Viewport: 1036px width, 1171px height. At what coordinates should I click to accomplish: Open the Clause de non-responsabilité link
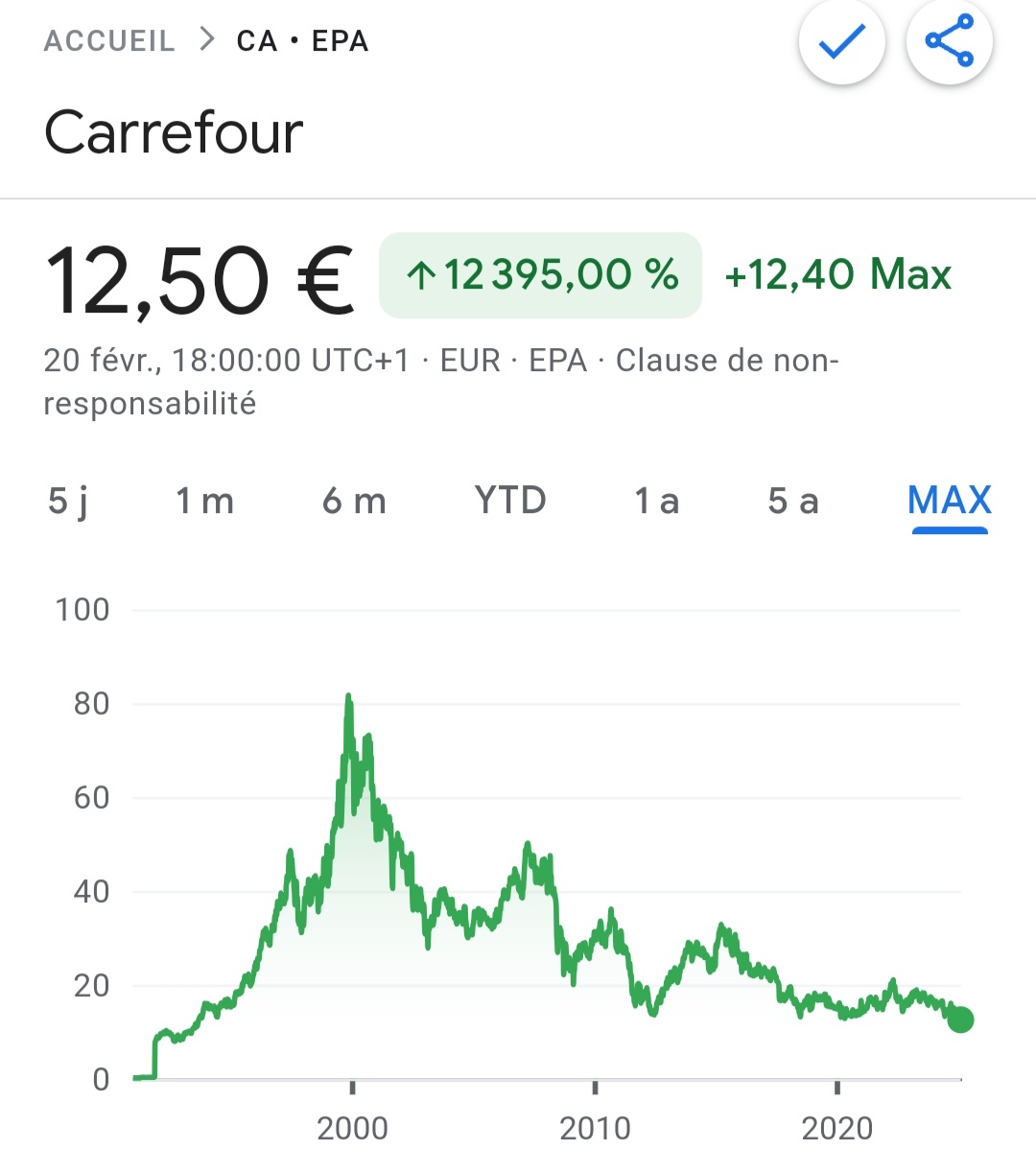(x=726, y=362)
